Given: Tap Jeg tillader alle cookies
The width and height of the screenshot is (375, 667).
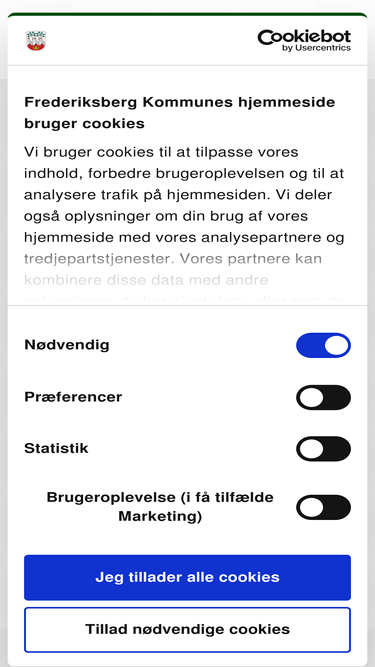Looking at the screenshot, I should coord(188,577).
